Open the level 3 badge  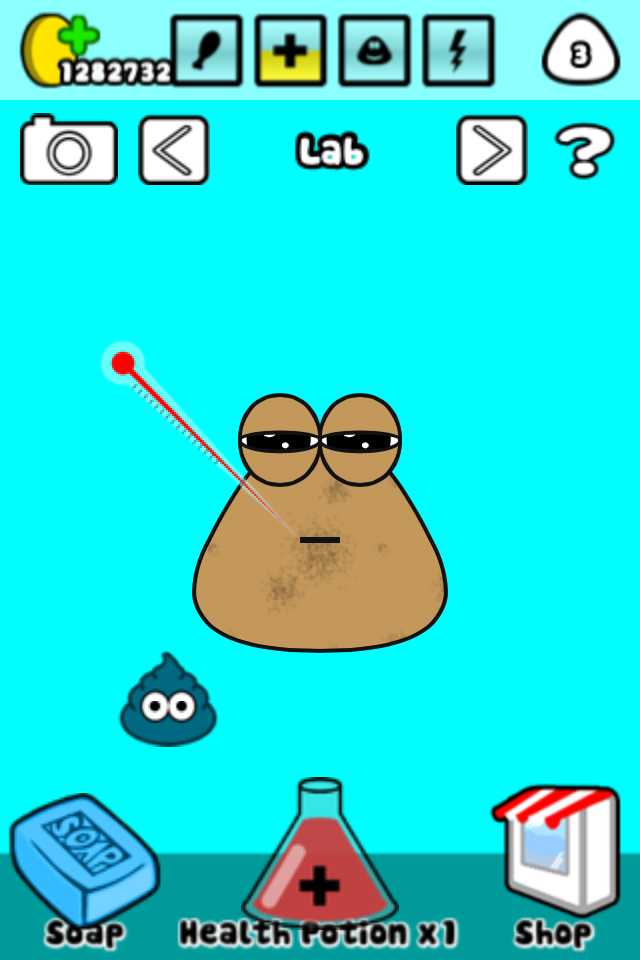(x=580, y=51)
